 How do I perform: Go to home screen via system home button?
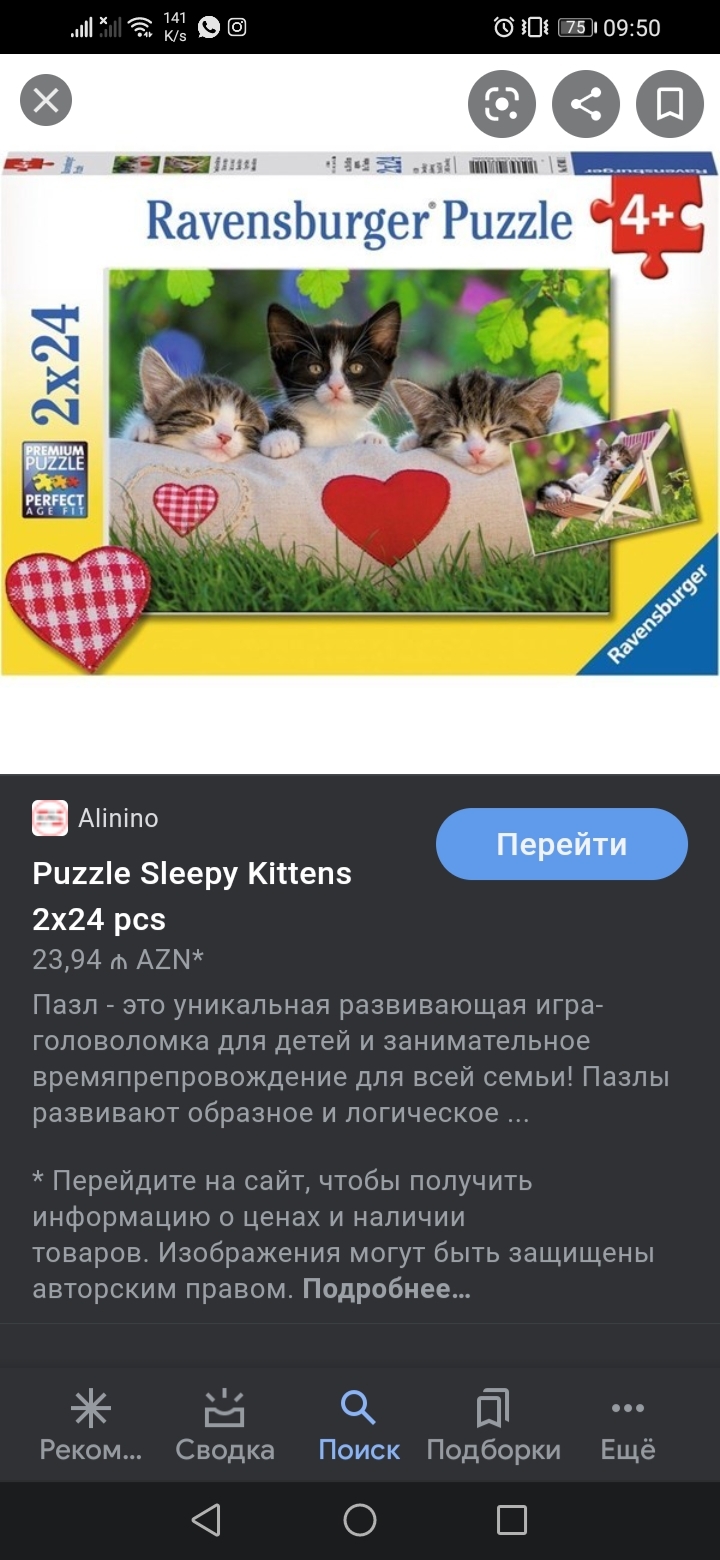tap(360, 1520)
